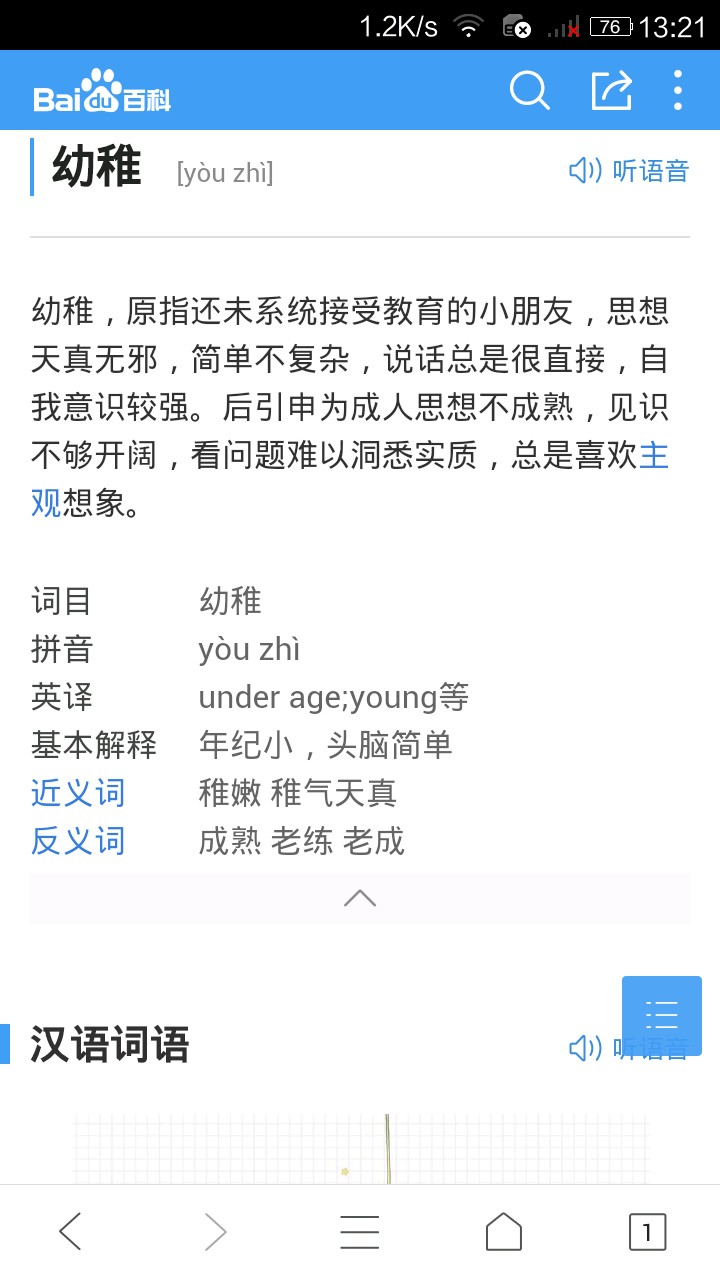Open the 反义词 link
Screen dimensions: 720x1280
(x=78, y=841)
